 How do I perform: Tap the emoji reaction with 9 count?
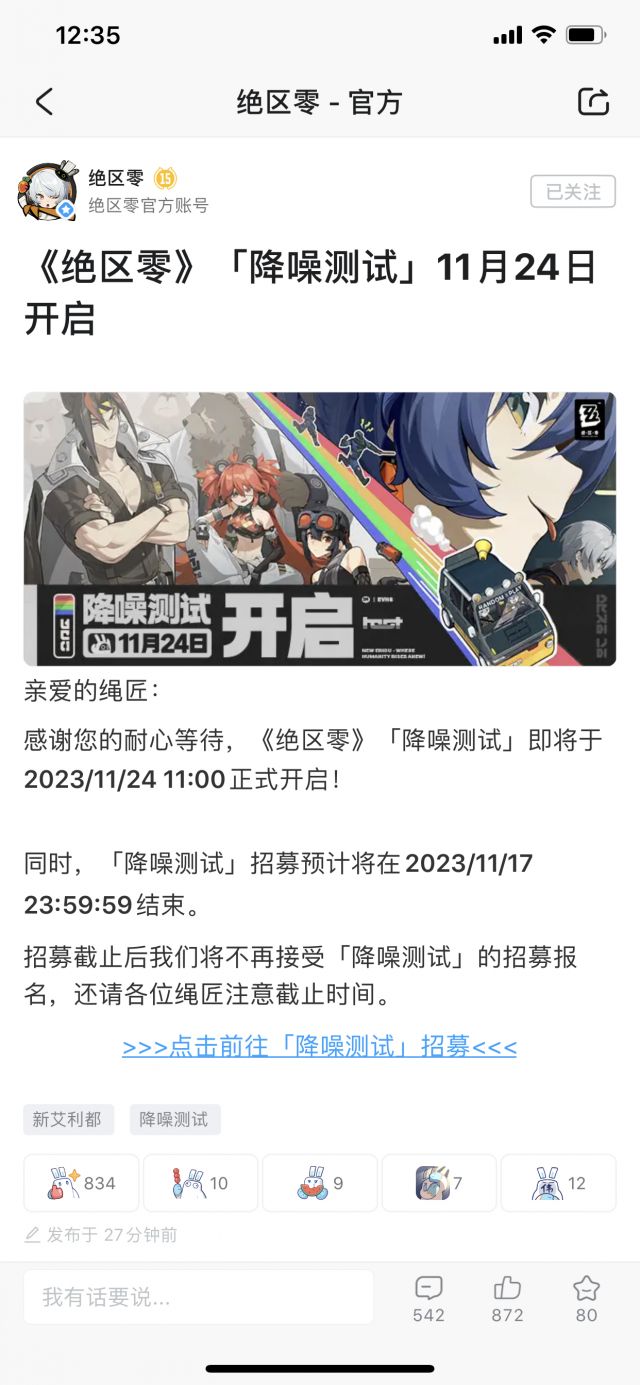point(320,1183)
